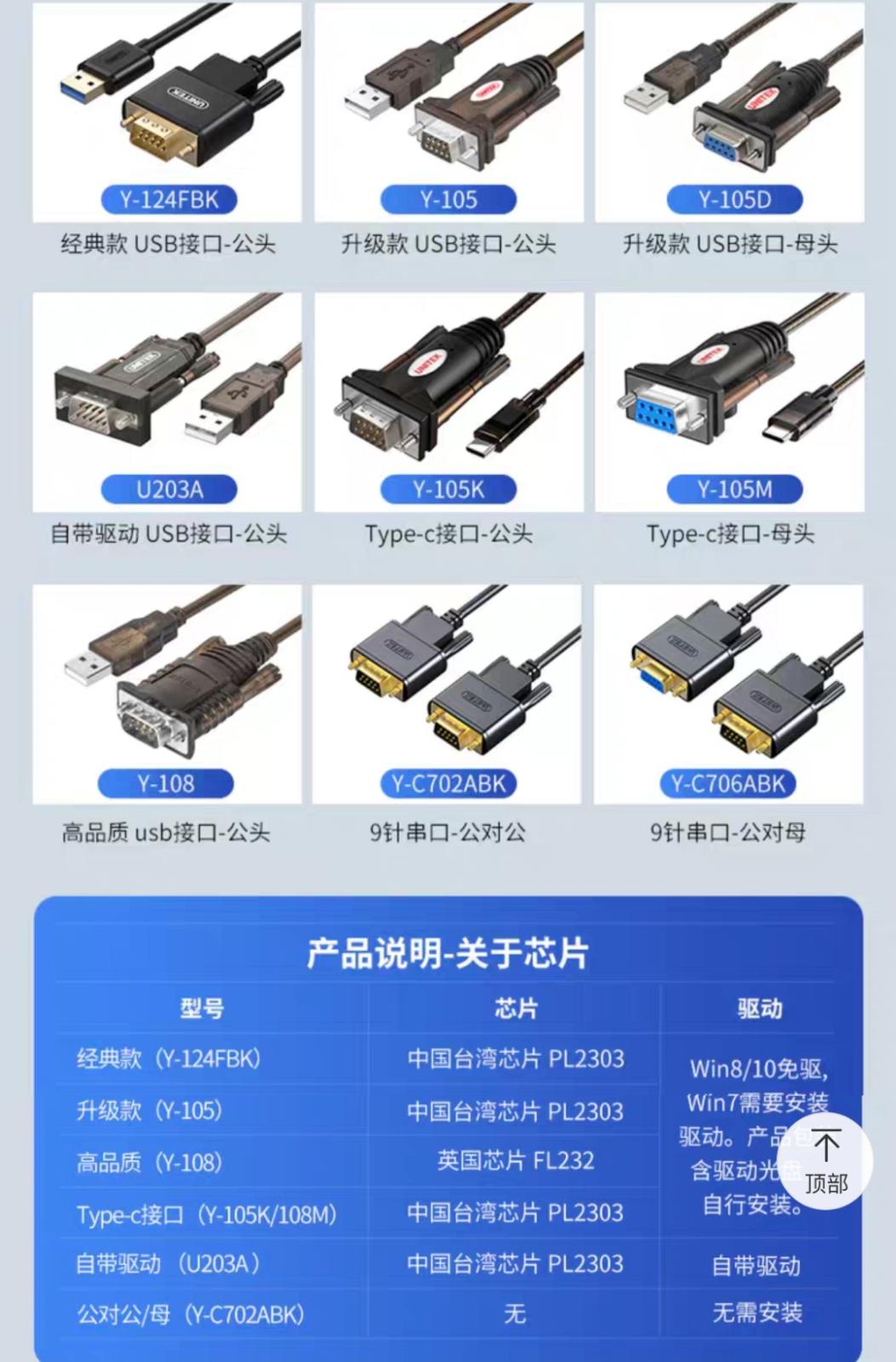The image size is (896, 1362).
Task: Tap the 顶部 back-to-top button
Action: click(825, 1161)
